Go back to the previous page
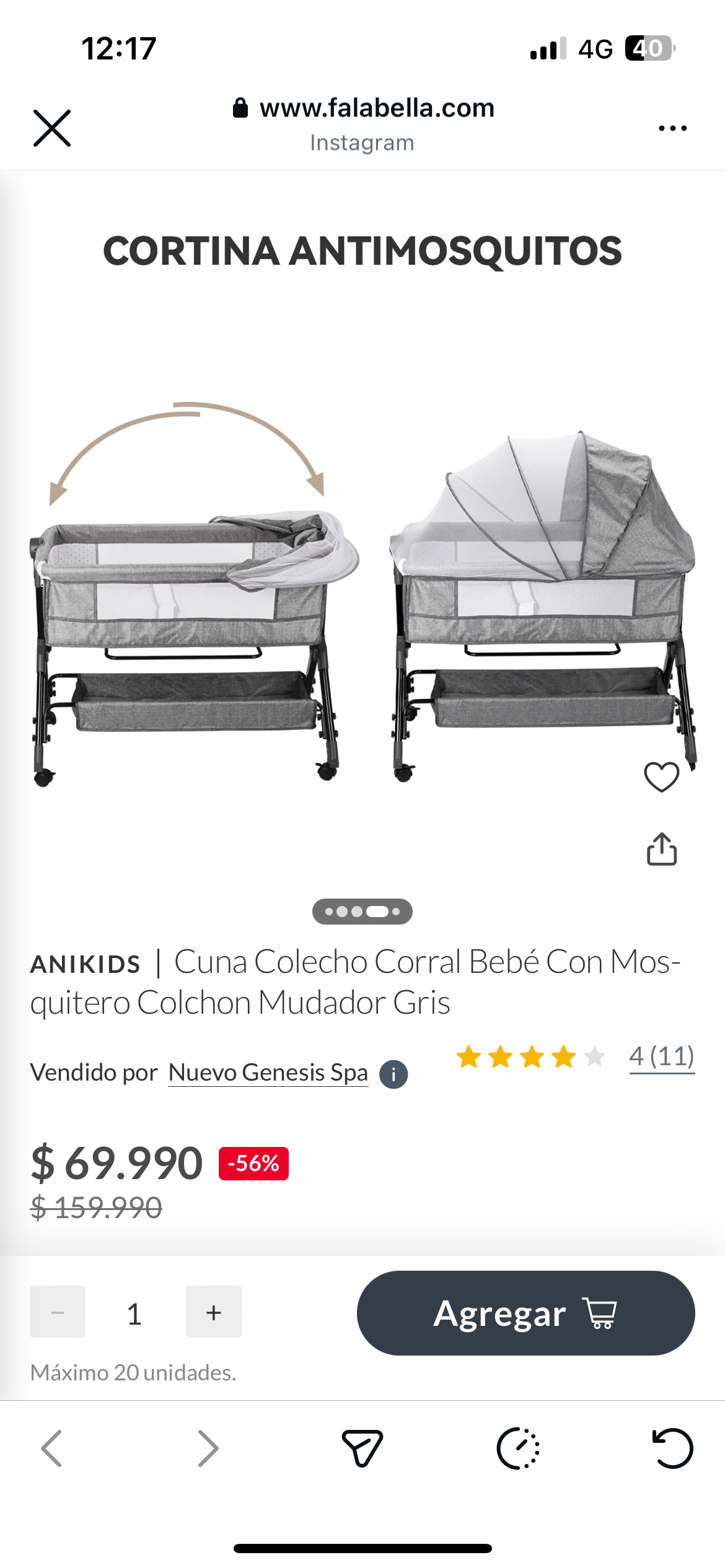 52,1448
